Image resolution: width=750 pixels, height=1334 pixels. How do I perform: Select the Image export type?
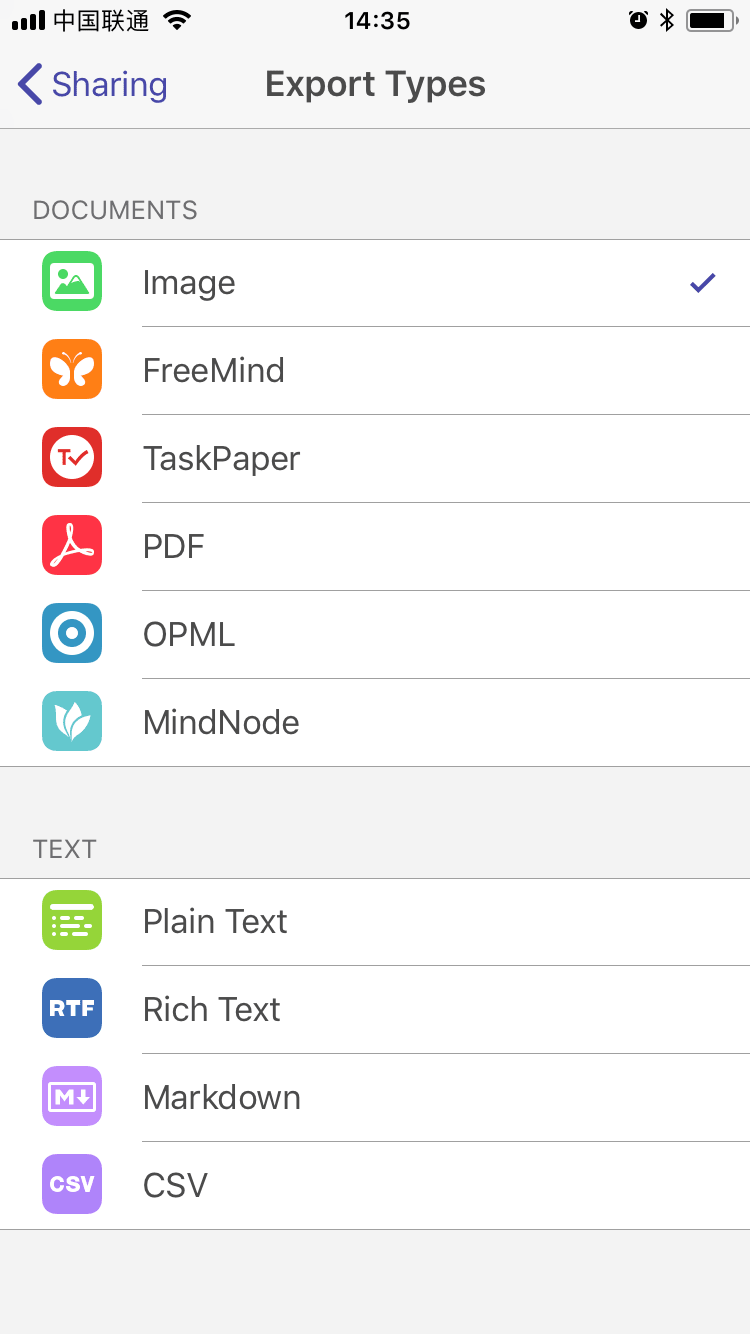coord(375,283)
